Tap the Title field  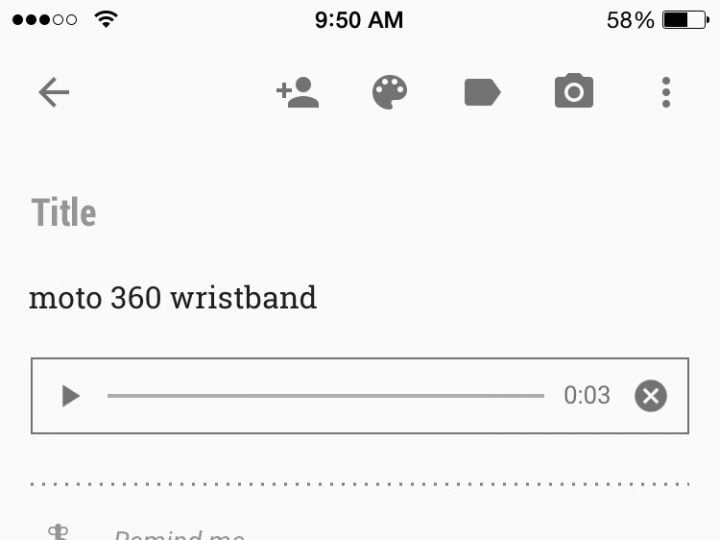(x=64, y=213)
